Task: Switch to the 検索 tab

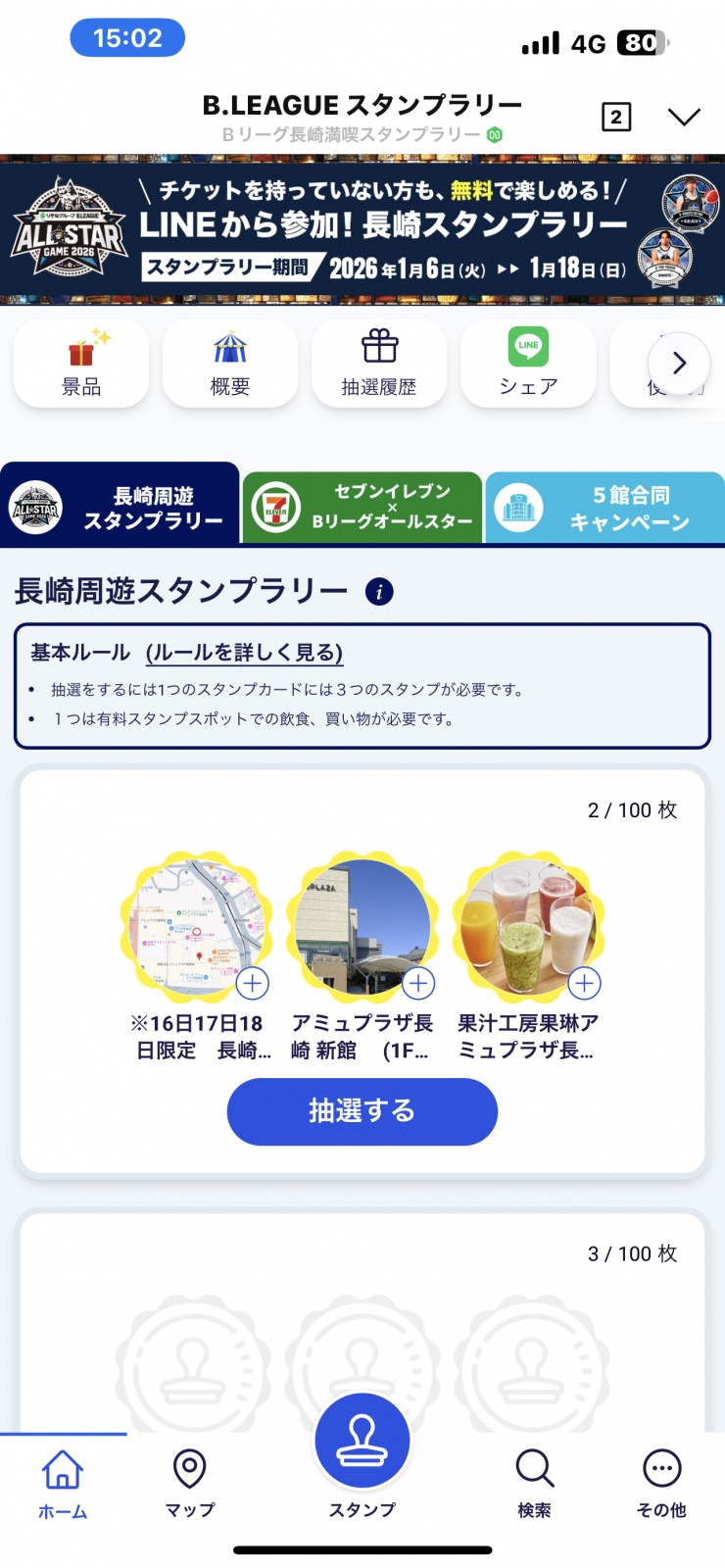Action: point(534,1483)
